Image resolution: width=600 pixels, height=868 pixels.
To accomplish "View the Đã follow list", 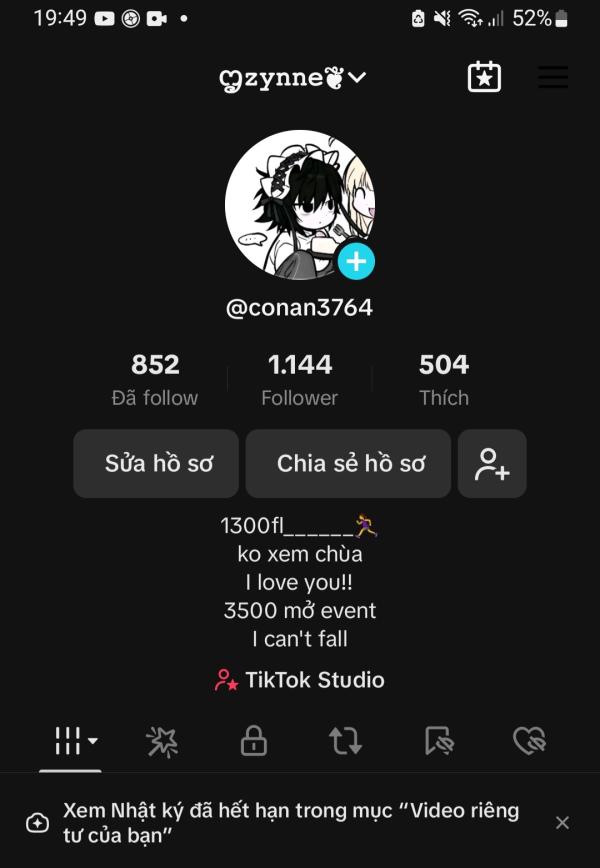I will 155,380.
